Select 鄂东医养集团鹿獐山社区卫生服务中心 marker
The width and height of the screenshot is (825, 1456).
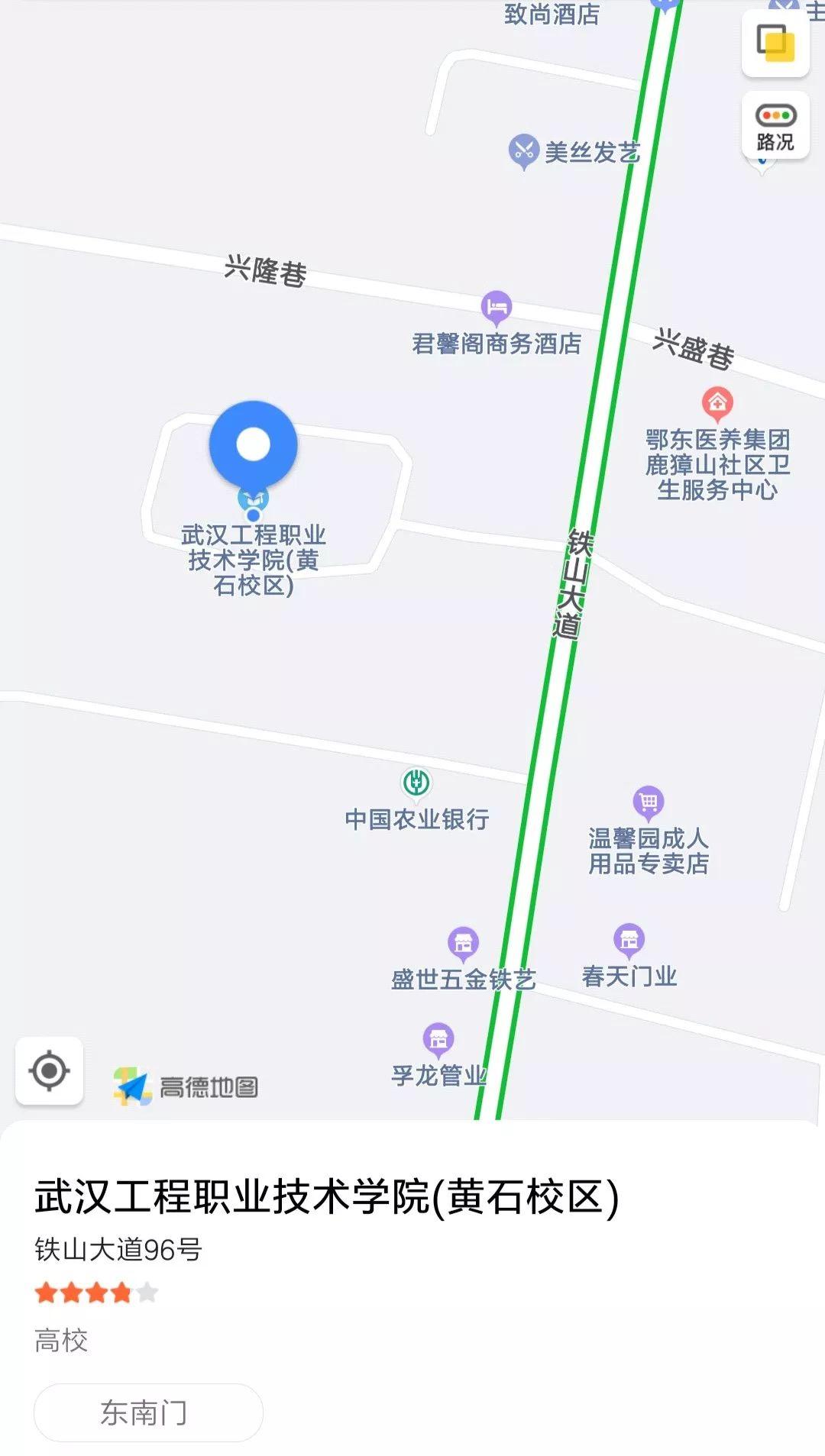coord(717,403)
